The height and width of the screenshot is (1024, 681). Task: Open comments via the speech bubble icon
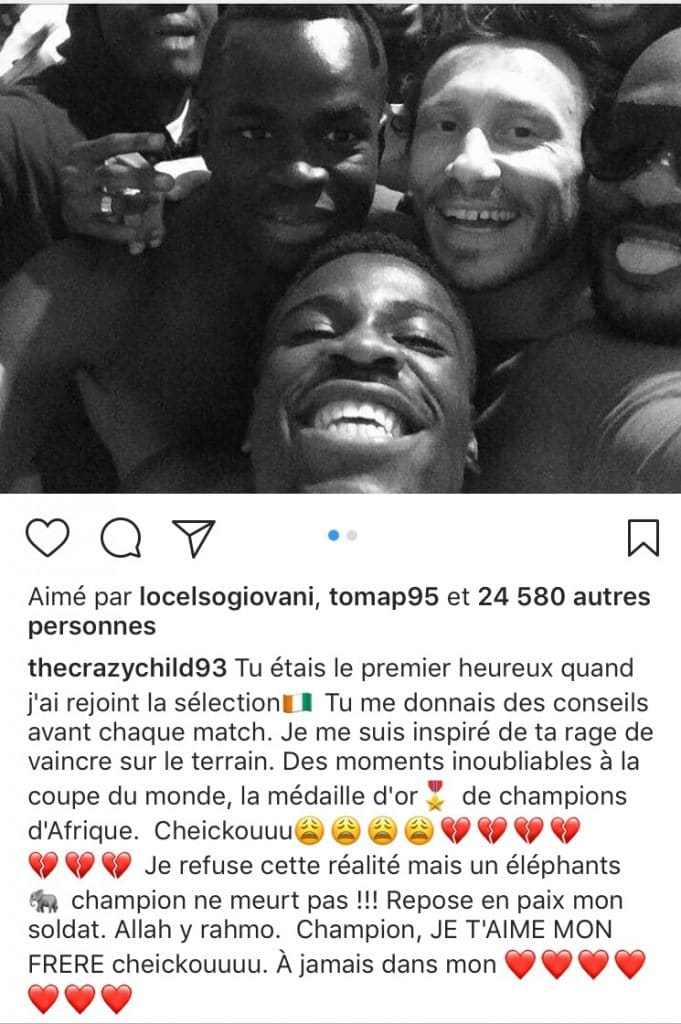click(120, 538)
